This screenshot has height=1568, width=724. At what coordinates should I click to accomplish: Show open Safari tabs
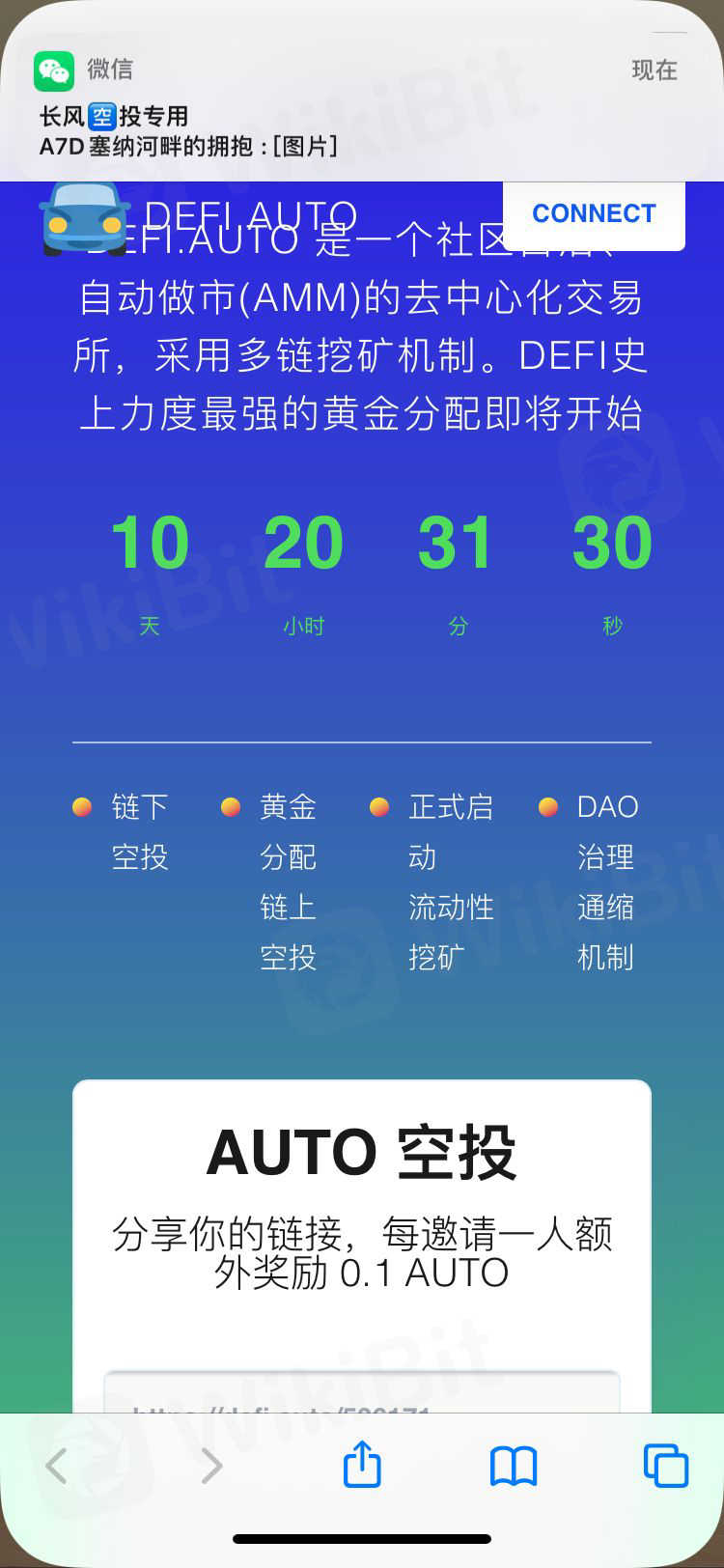point(665,1466)
